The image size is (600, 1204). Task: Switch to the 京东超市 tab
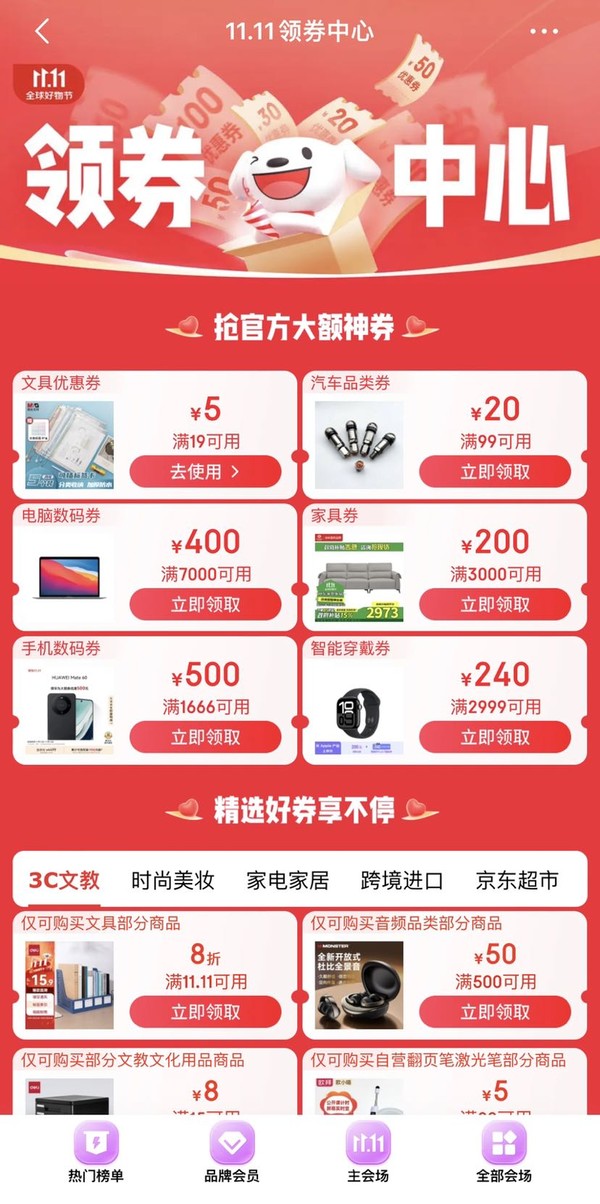click(x=517, y=880)
